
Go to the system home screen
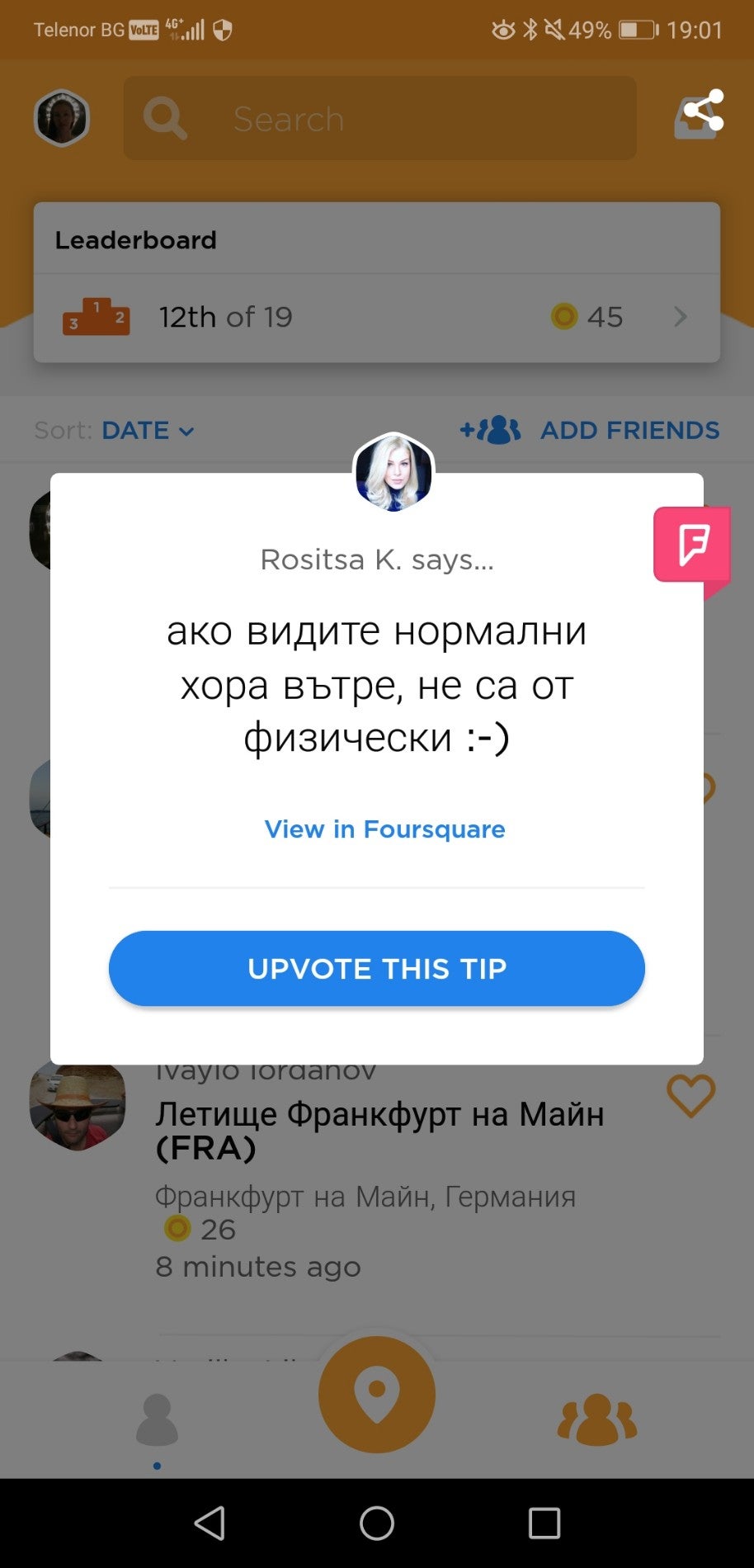(x=377, y=1523)
